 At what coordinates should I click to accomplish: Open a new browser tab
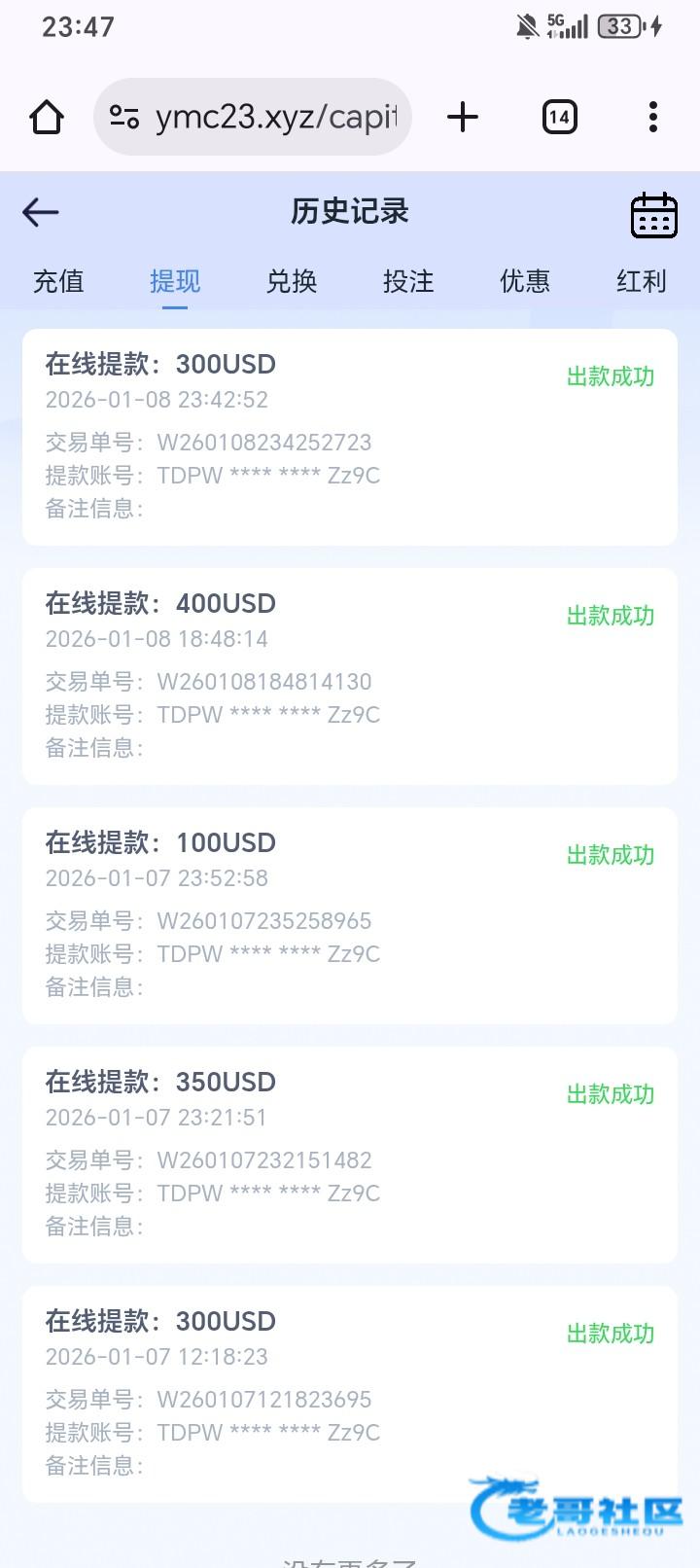tap(463, 118)
